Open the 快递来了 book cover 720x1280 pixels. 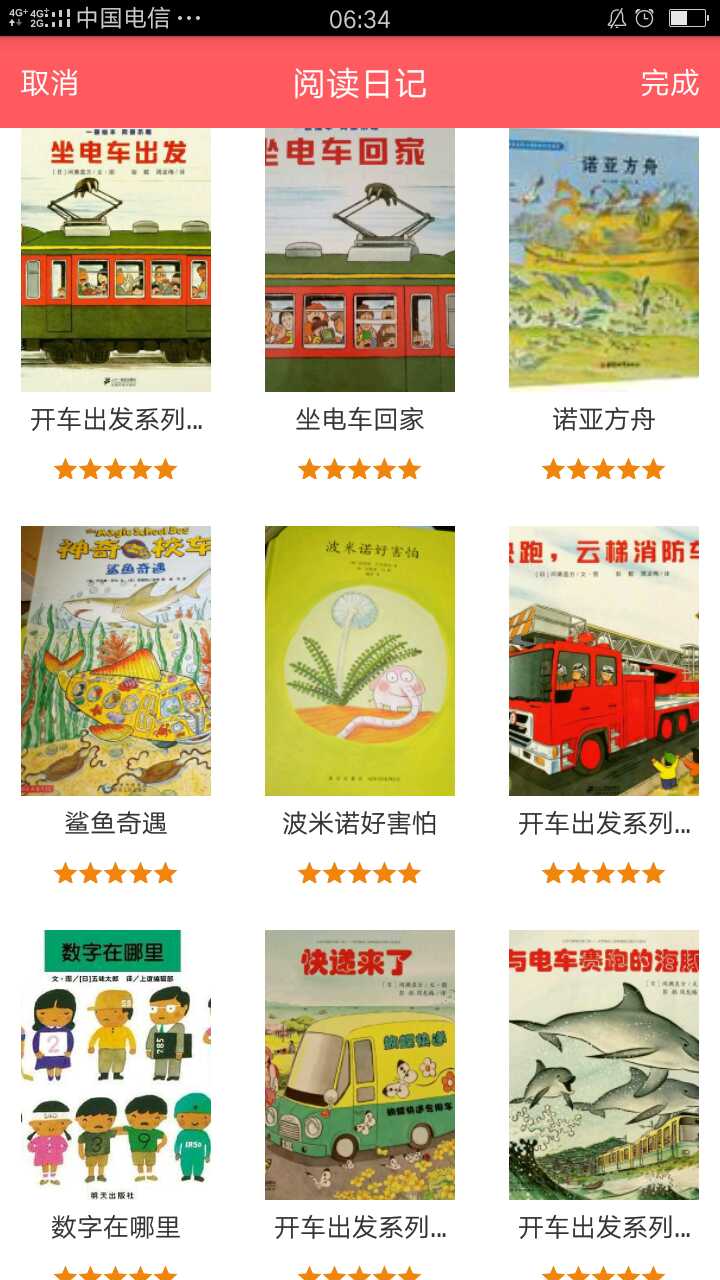[360, 1065]
